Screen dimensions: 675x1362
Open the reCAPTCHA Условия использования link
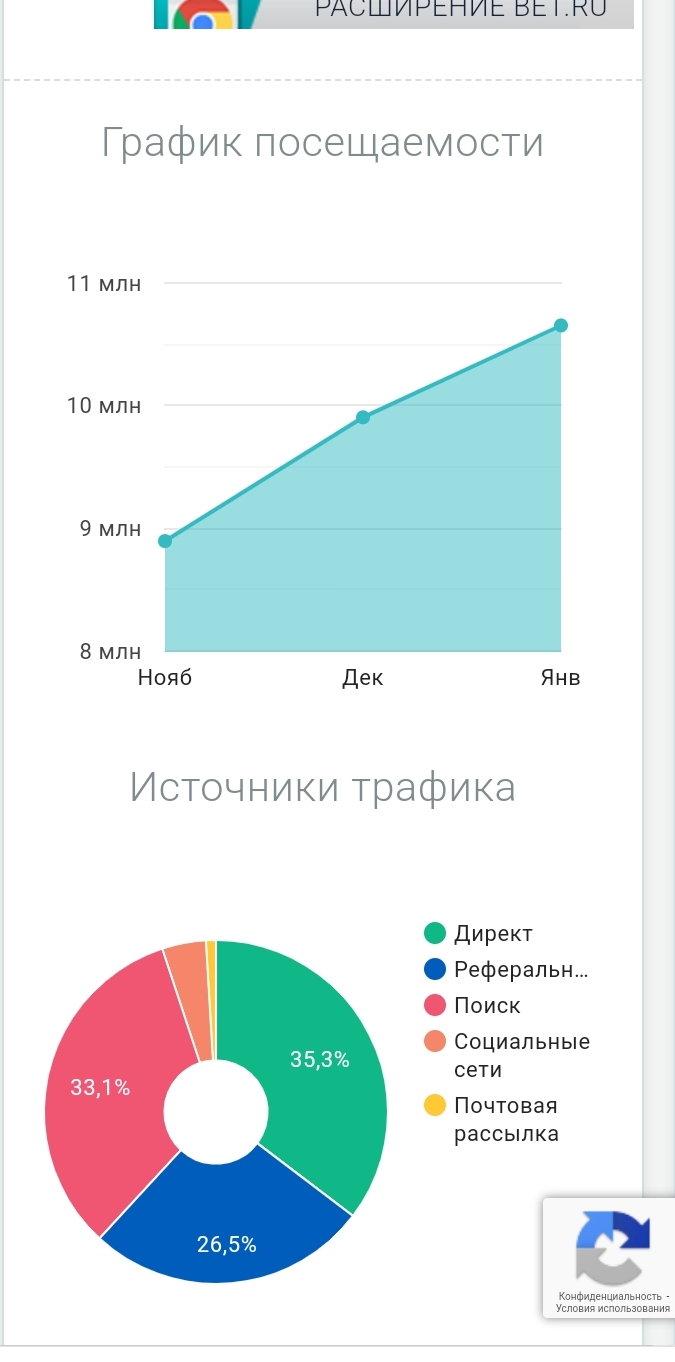point(614,1308)
